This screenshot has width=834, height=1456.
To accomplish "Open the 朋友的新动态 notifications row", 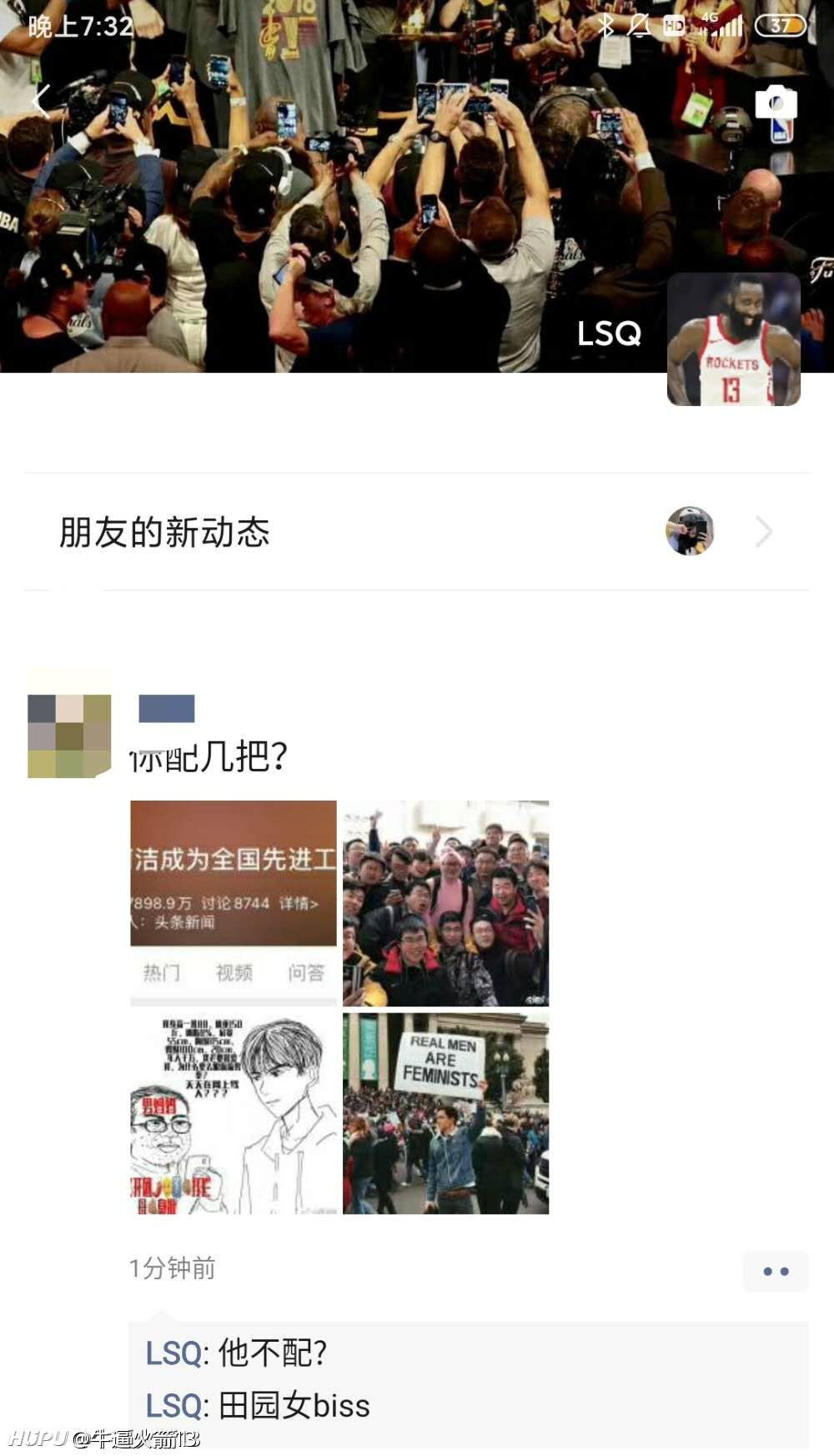I will click(417, 532).
